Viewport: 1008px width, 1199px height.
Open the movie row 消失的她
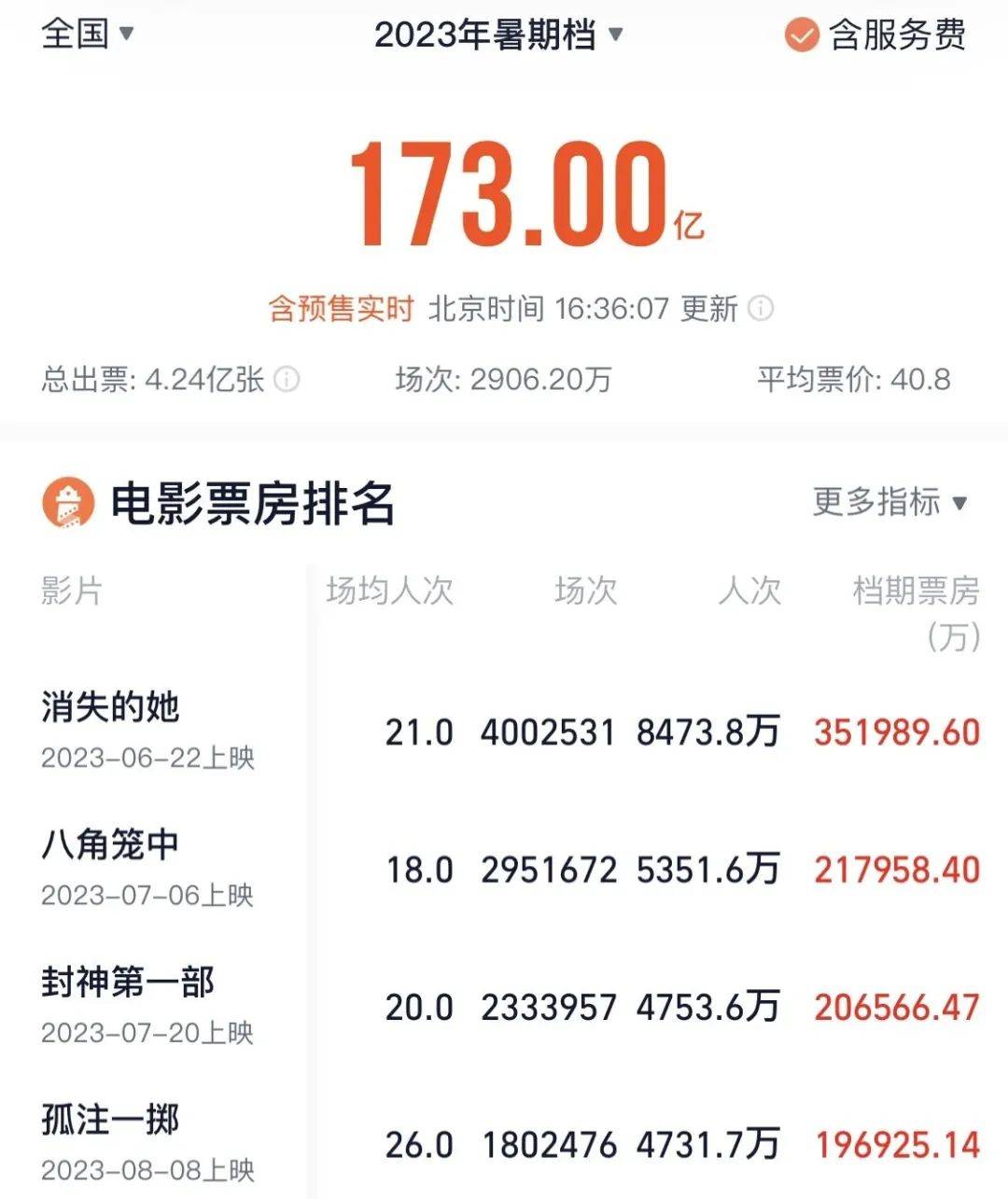point(110,708)
